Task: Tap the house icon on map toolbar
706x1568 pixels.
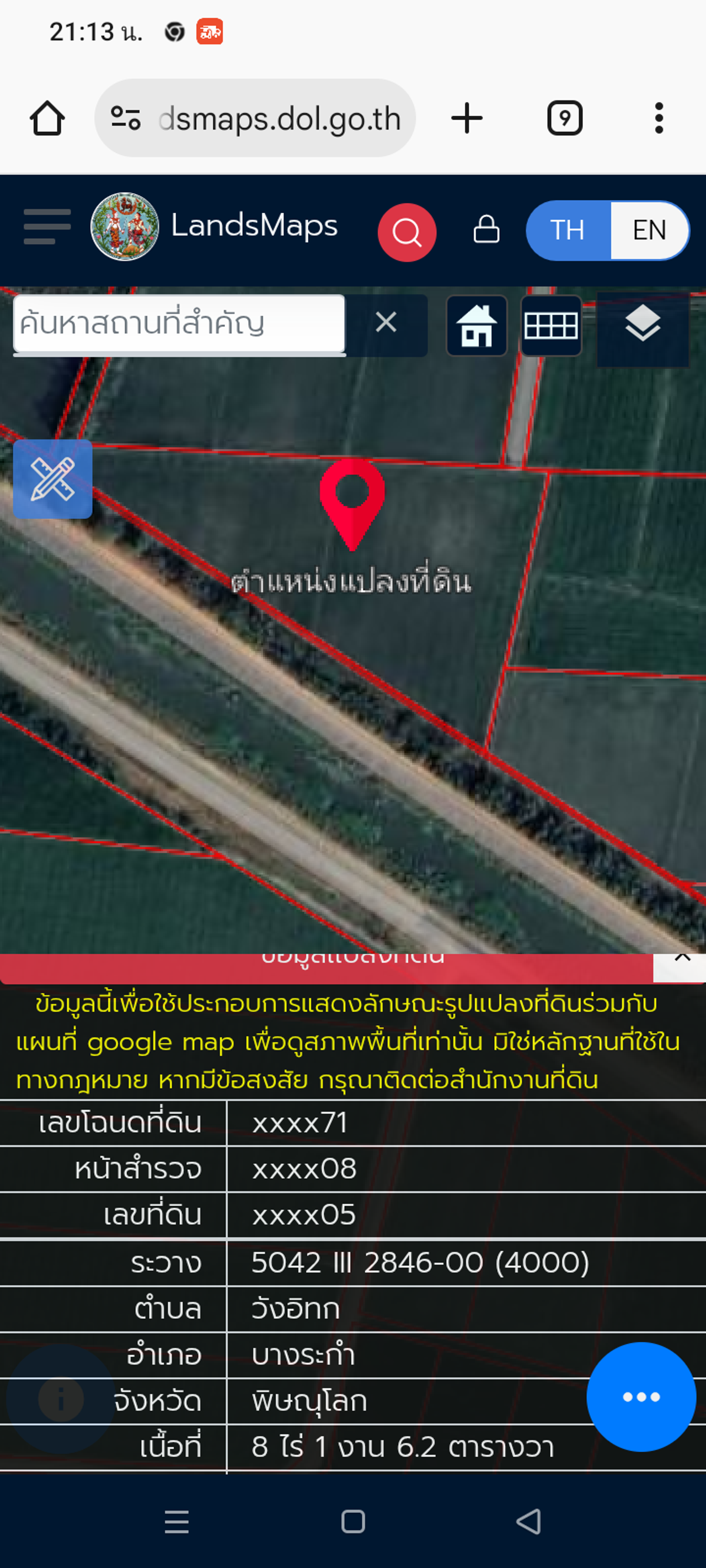Action: click(x=477, y=326)
